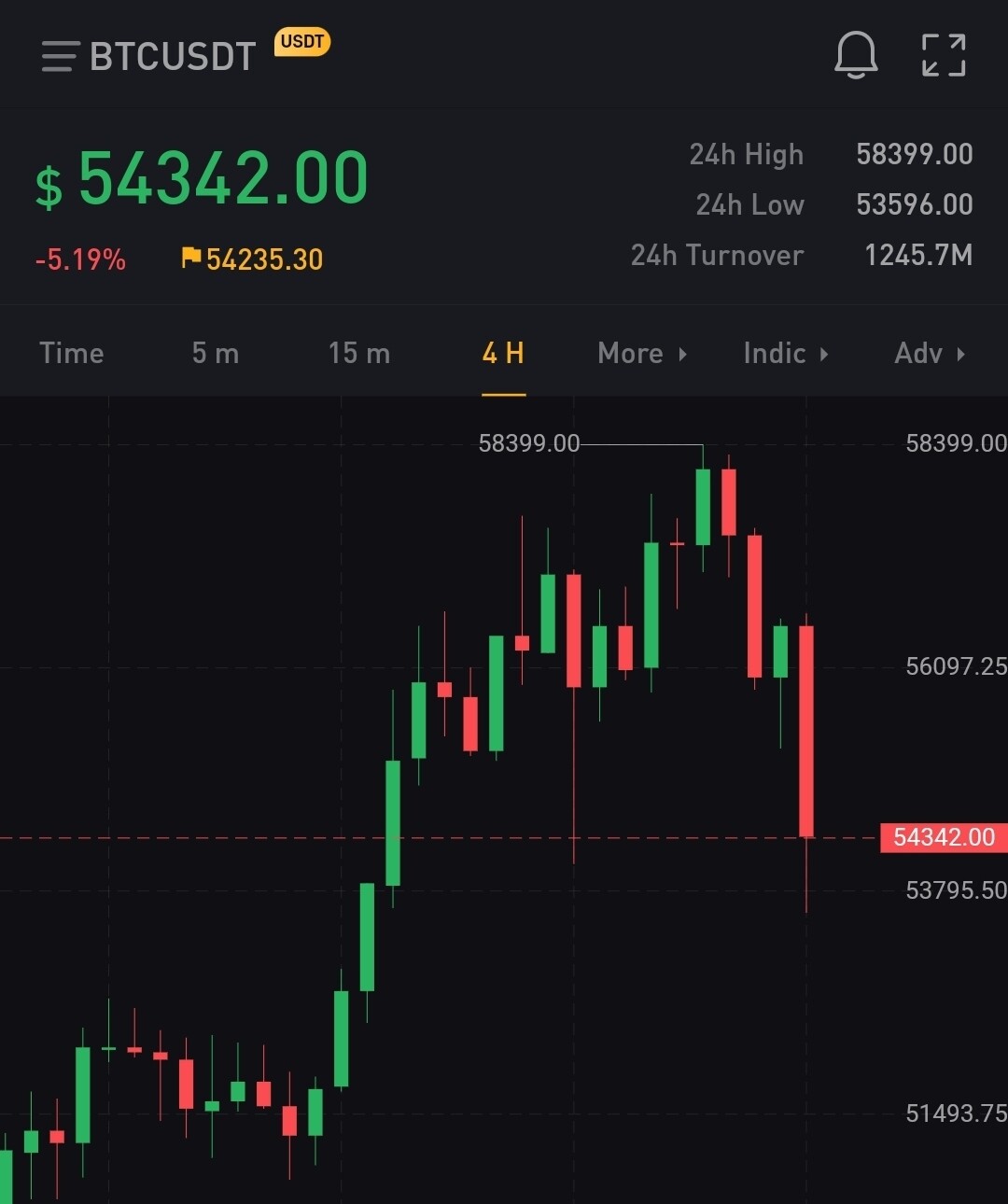Viewport: 1008px width, 1204px height.
Task: Select the 5 m interval
Action: pyautogui.click(x=216, y=354)
